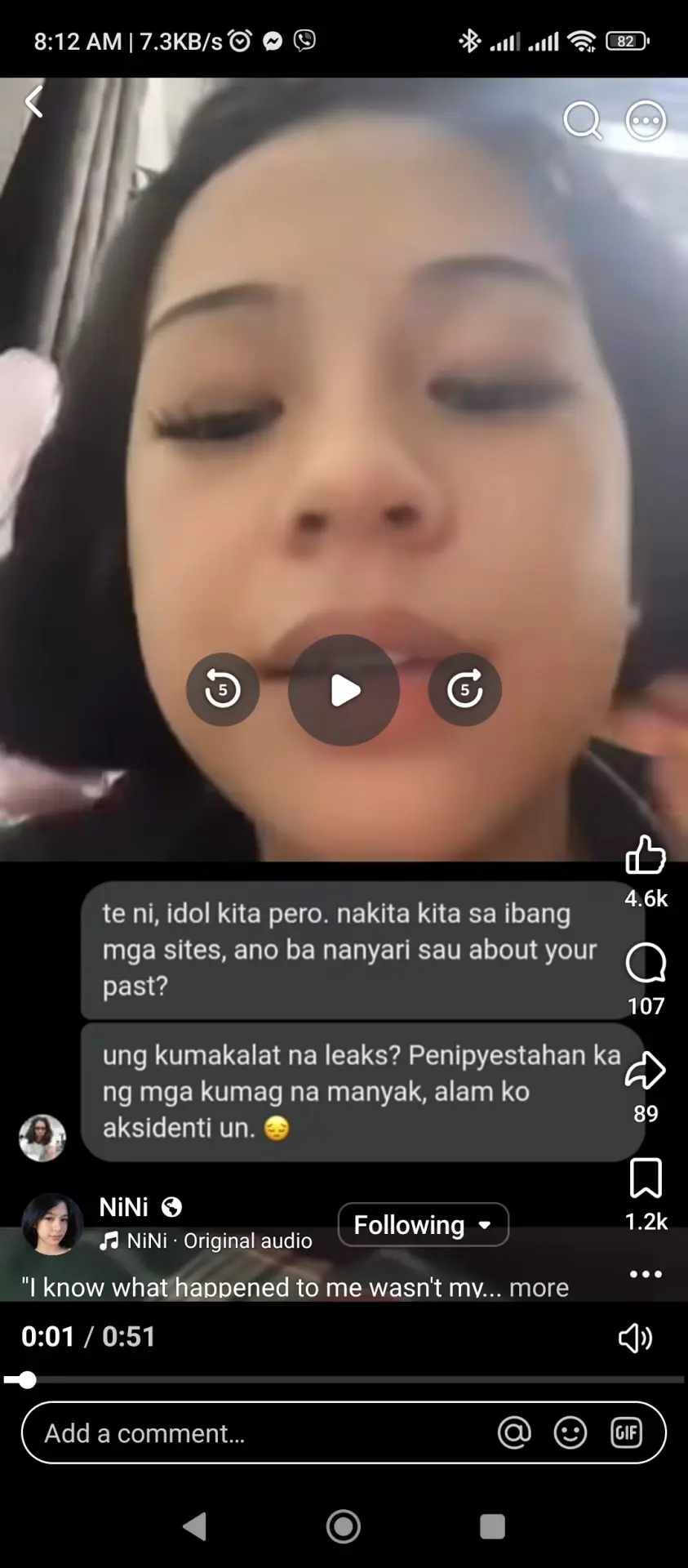Expand the caption with more

[539, 1288]
